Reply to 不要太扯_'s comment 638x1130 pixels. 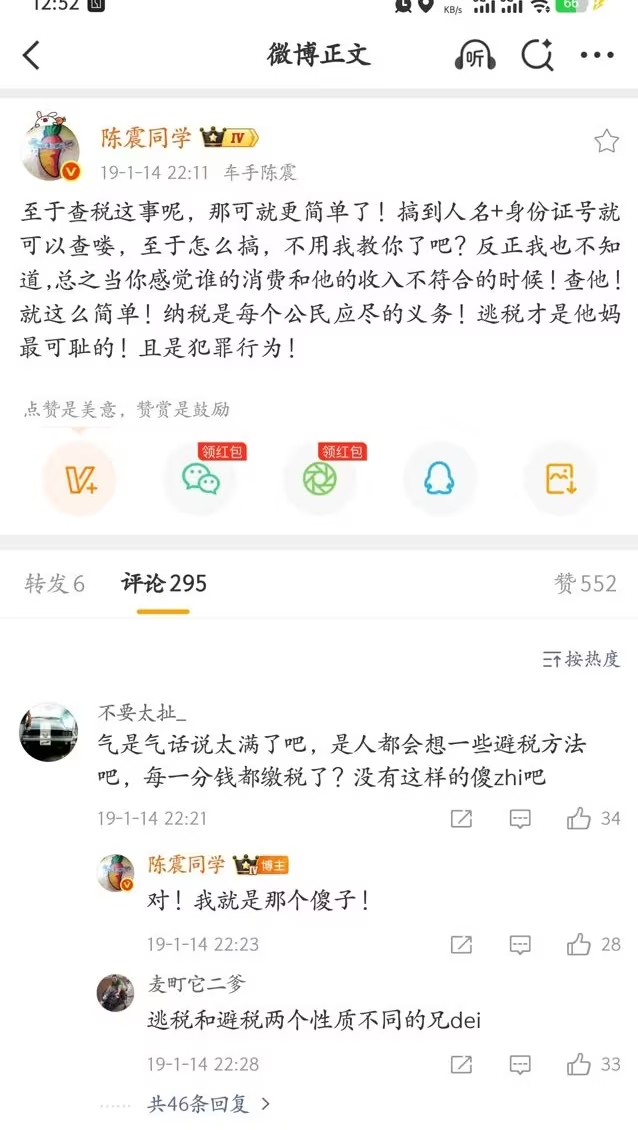point(520,819)
